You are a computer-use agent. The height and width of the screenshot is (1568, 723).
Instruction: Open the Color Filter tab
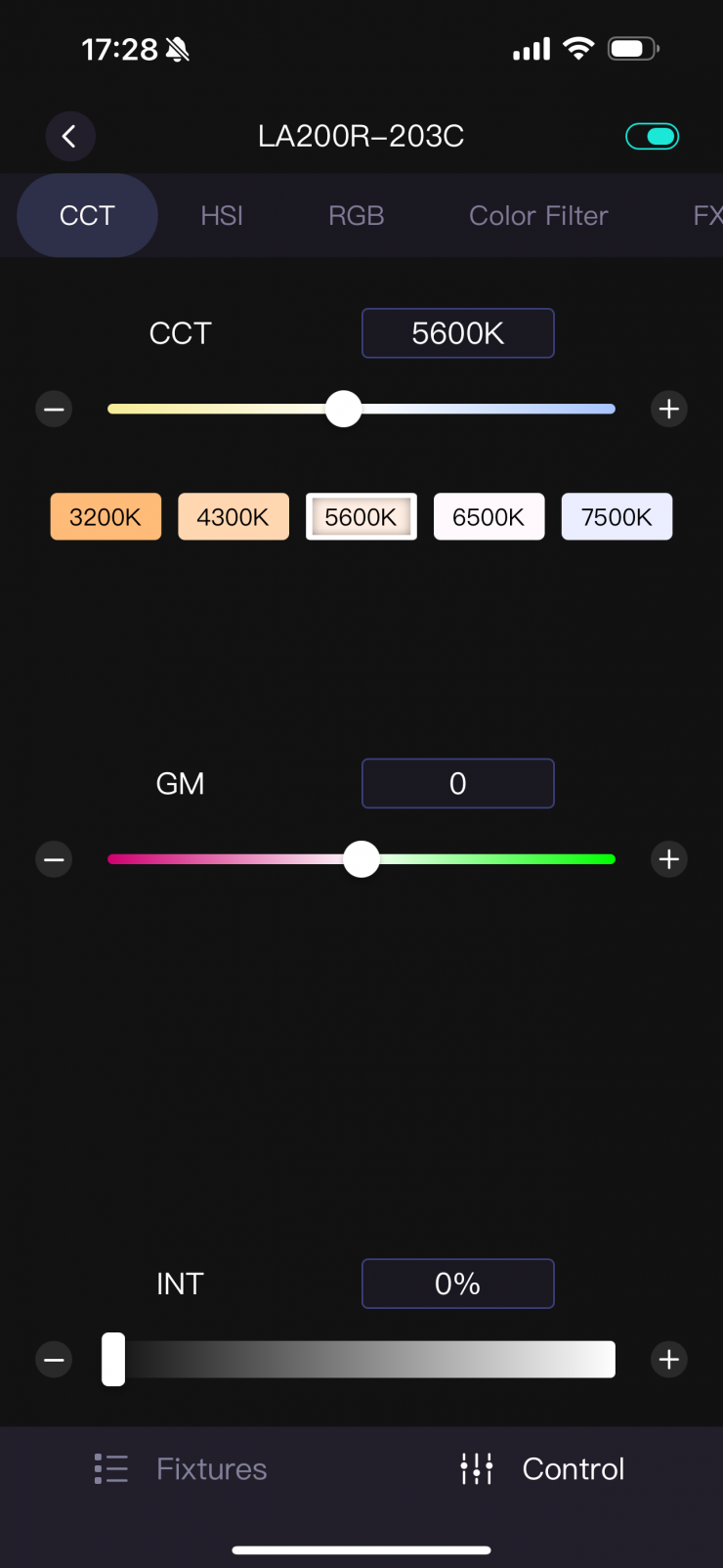coord(538,216)
